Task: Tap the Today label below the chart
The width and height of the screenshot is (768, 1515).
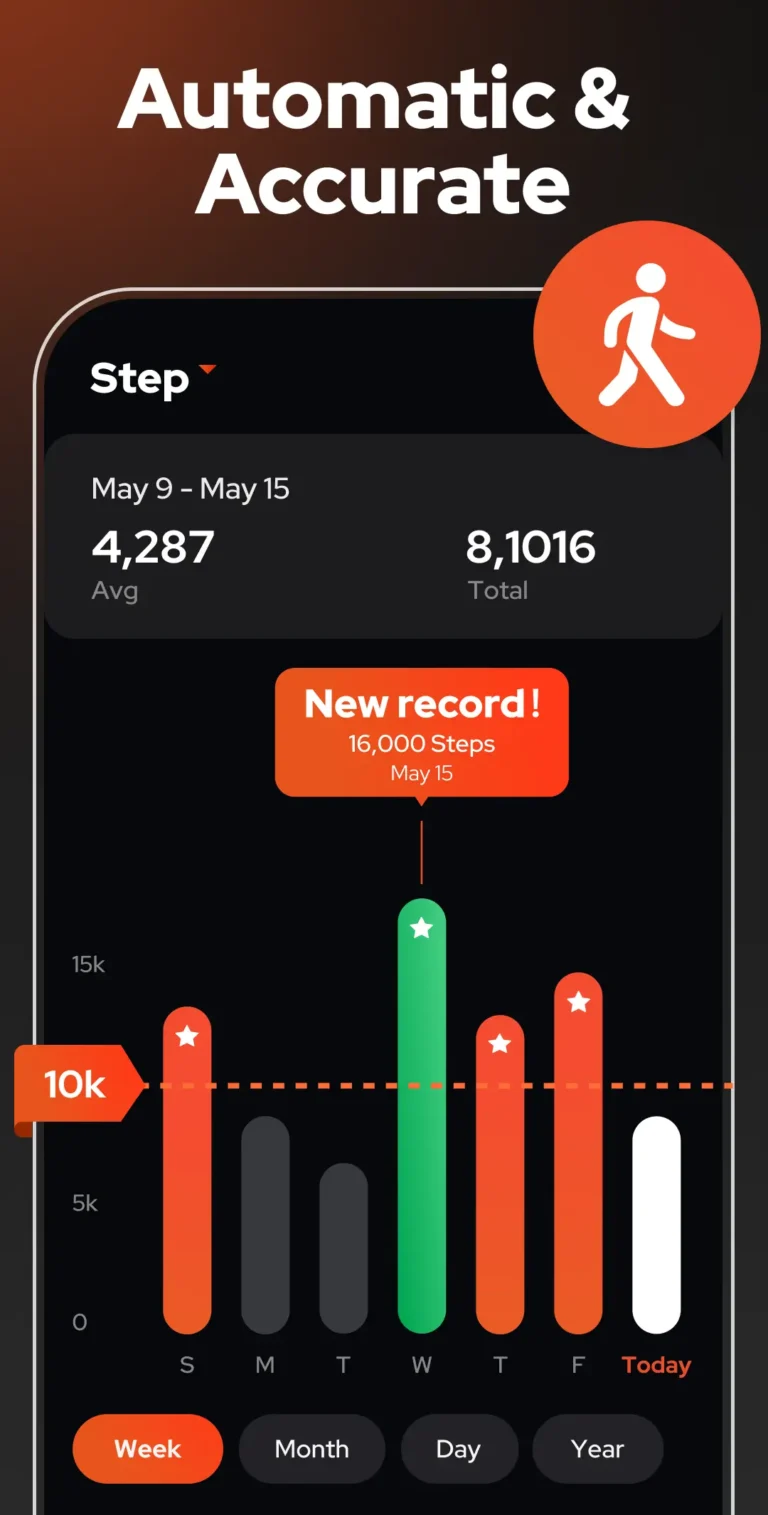Action: [x=655, y=1364]
